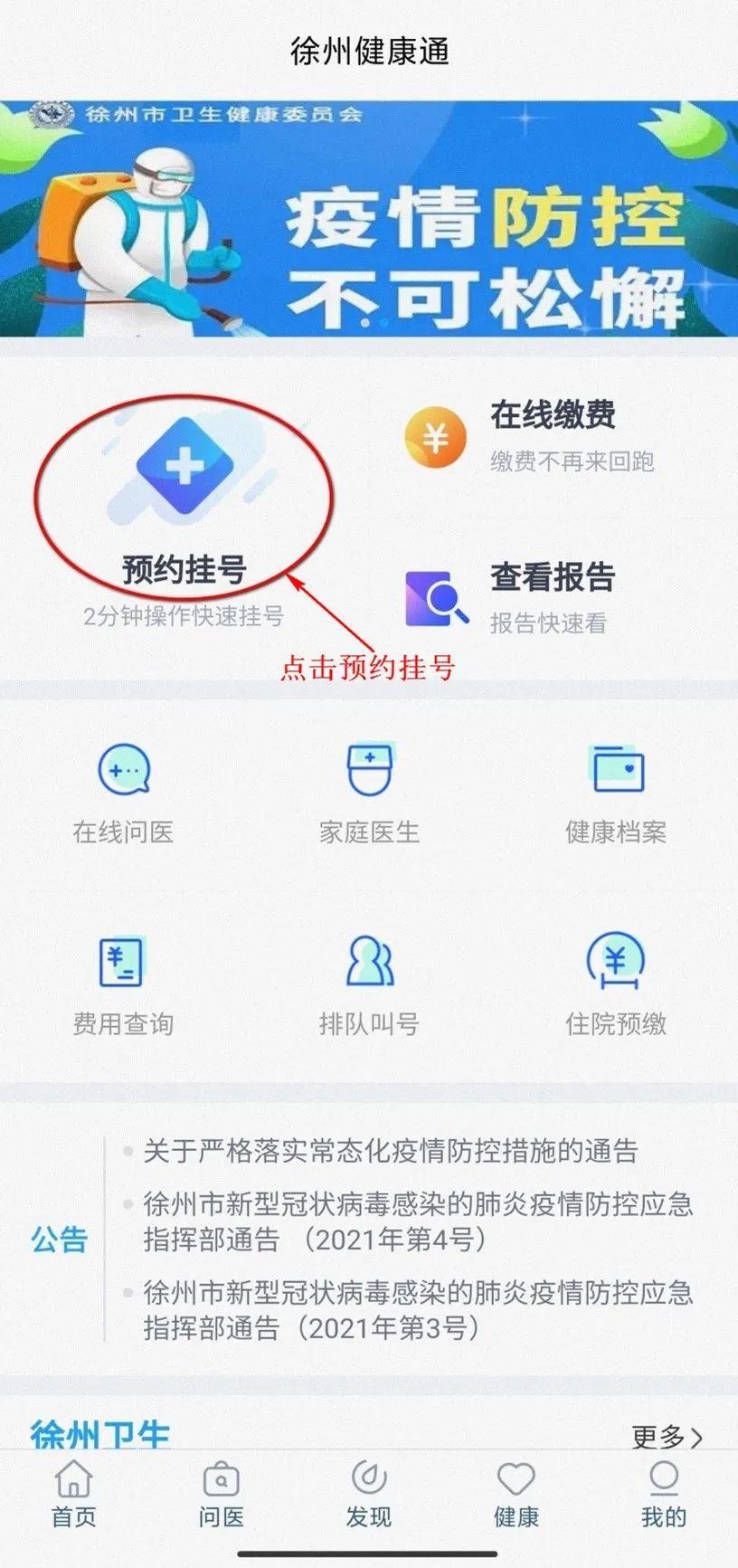This screenshot has width=738, height=1568.
Task: Tap 更多 to see more 徐州卫生
Action: [666, 1436]
